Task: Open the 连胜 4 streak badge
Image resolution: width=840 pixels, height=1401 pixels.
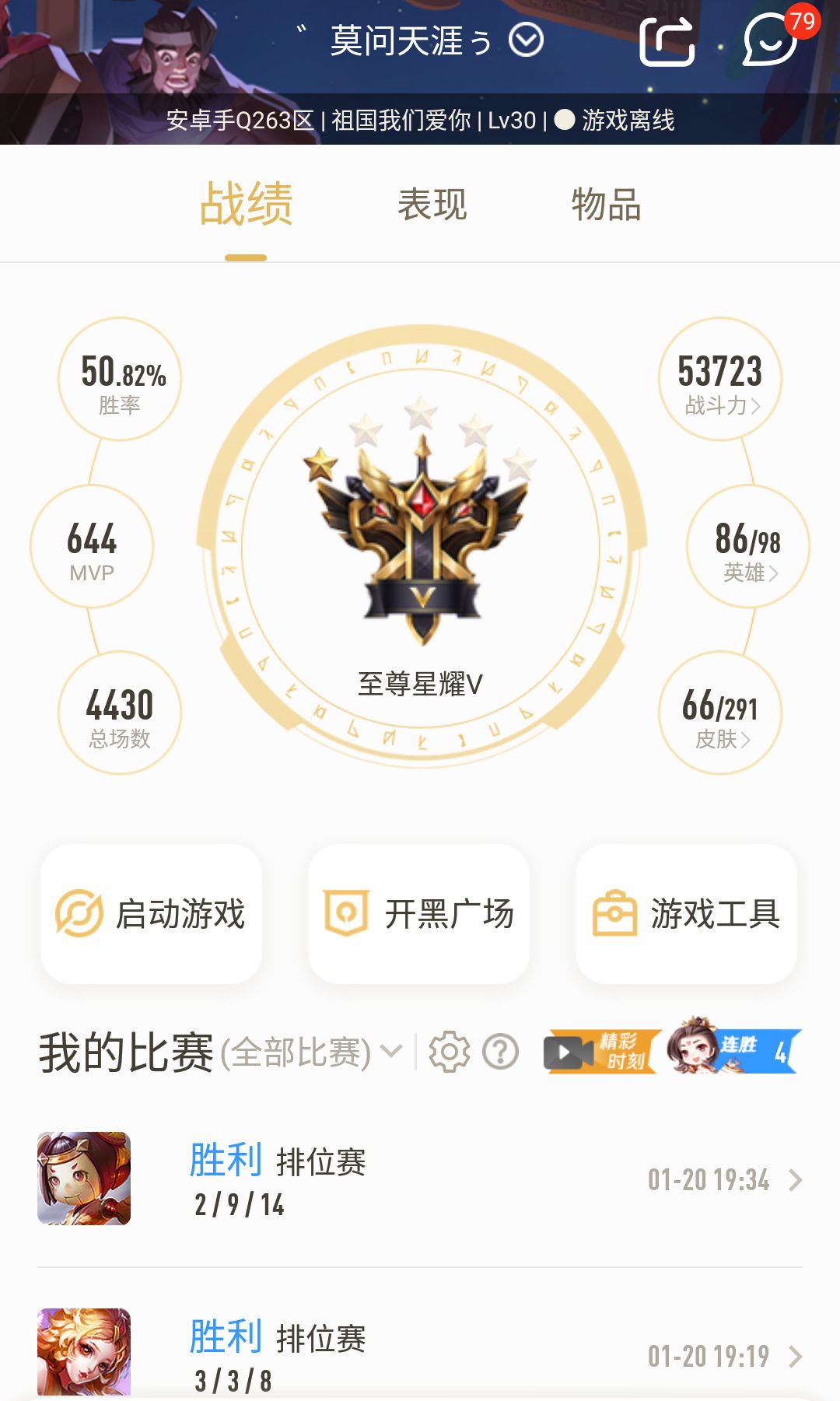Action: coord(733,1048)
